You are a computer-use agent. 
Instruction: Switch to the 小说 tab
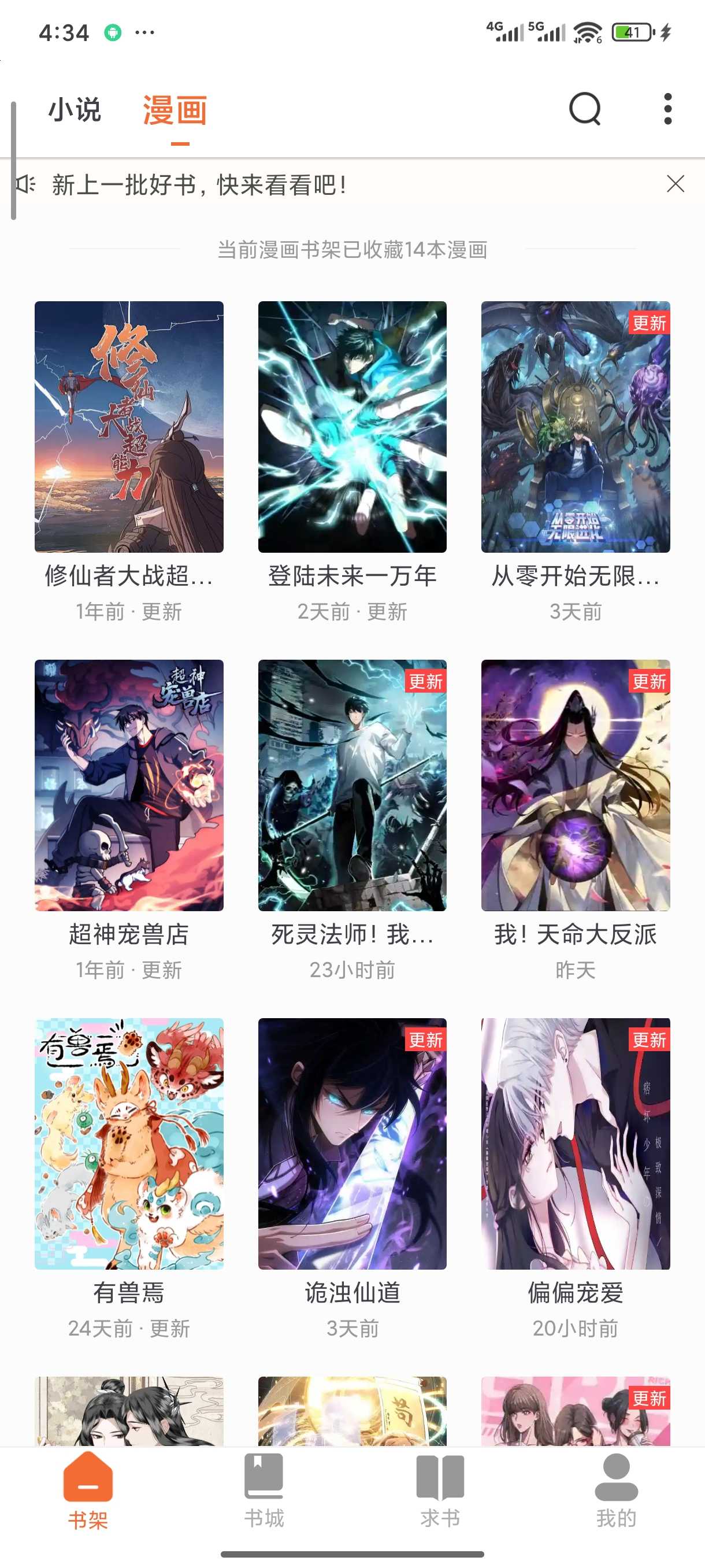click(x=75, y=111)
